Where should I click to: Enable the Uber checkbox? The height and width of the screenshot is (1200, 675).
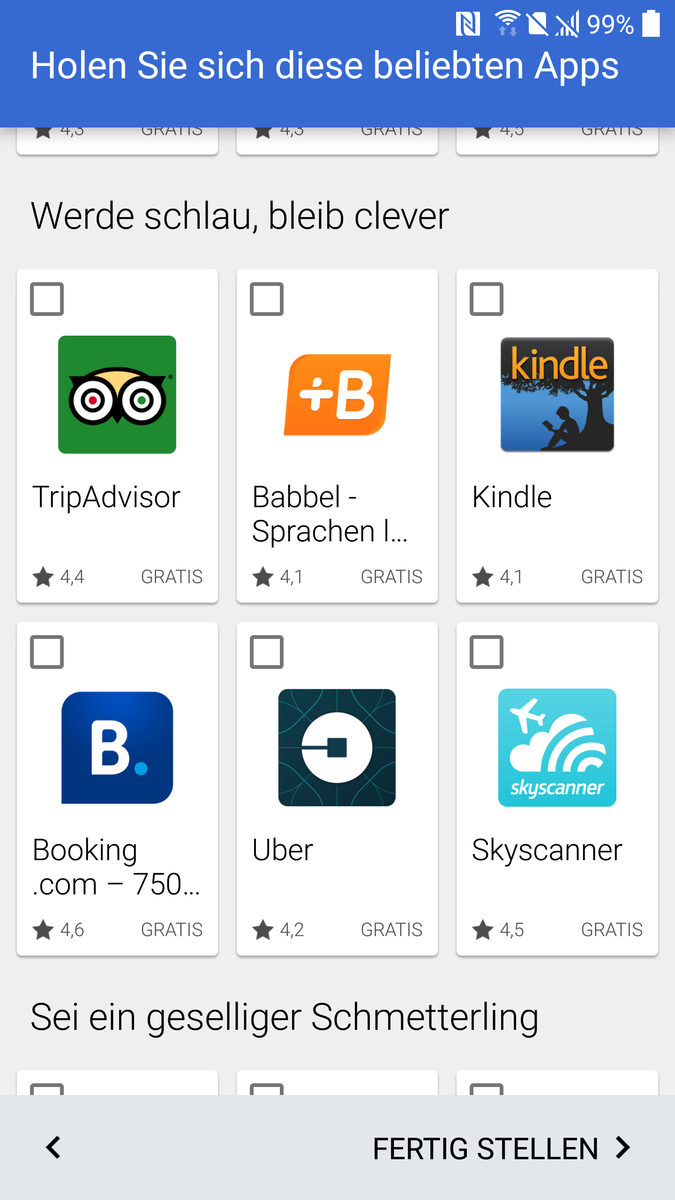click(267, 652)
